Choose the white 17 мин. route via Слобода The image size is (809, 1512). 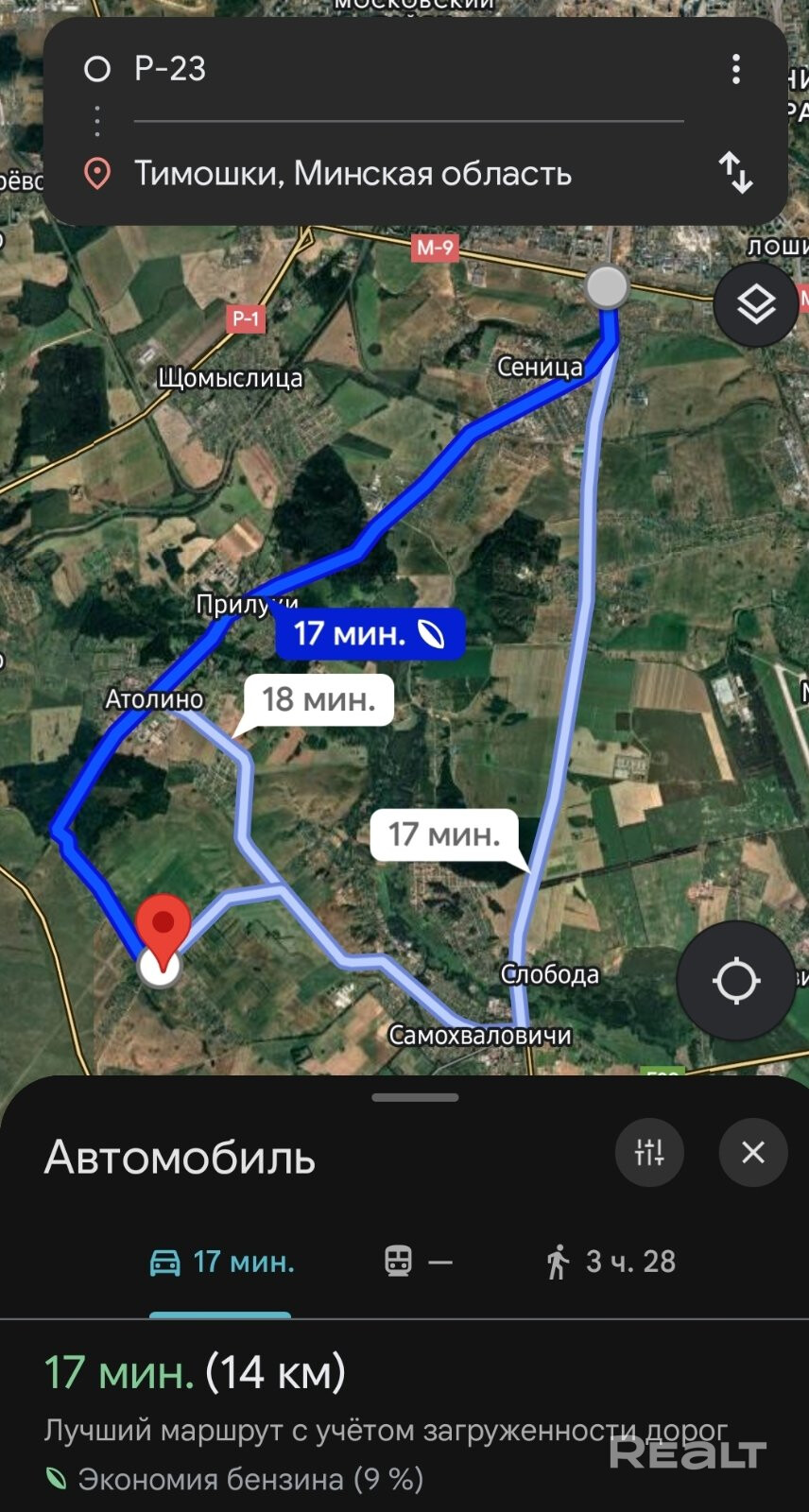coord(444,834)
